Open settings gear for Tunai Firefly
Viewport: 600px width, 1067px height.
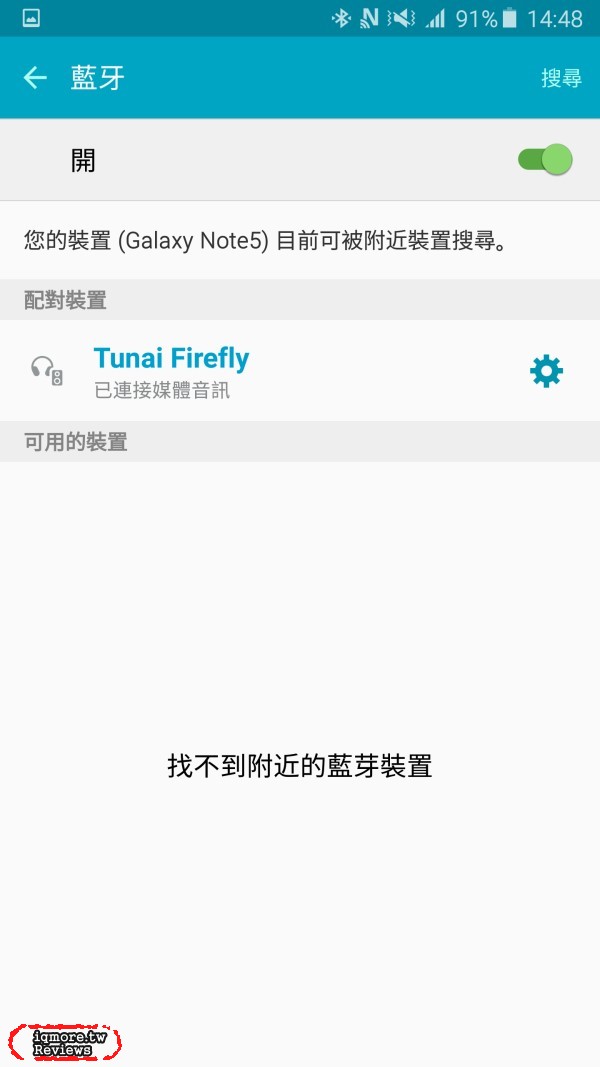(x=546, y=372)
